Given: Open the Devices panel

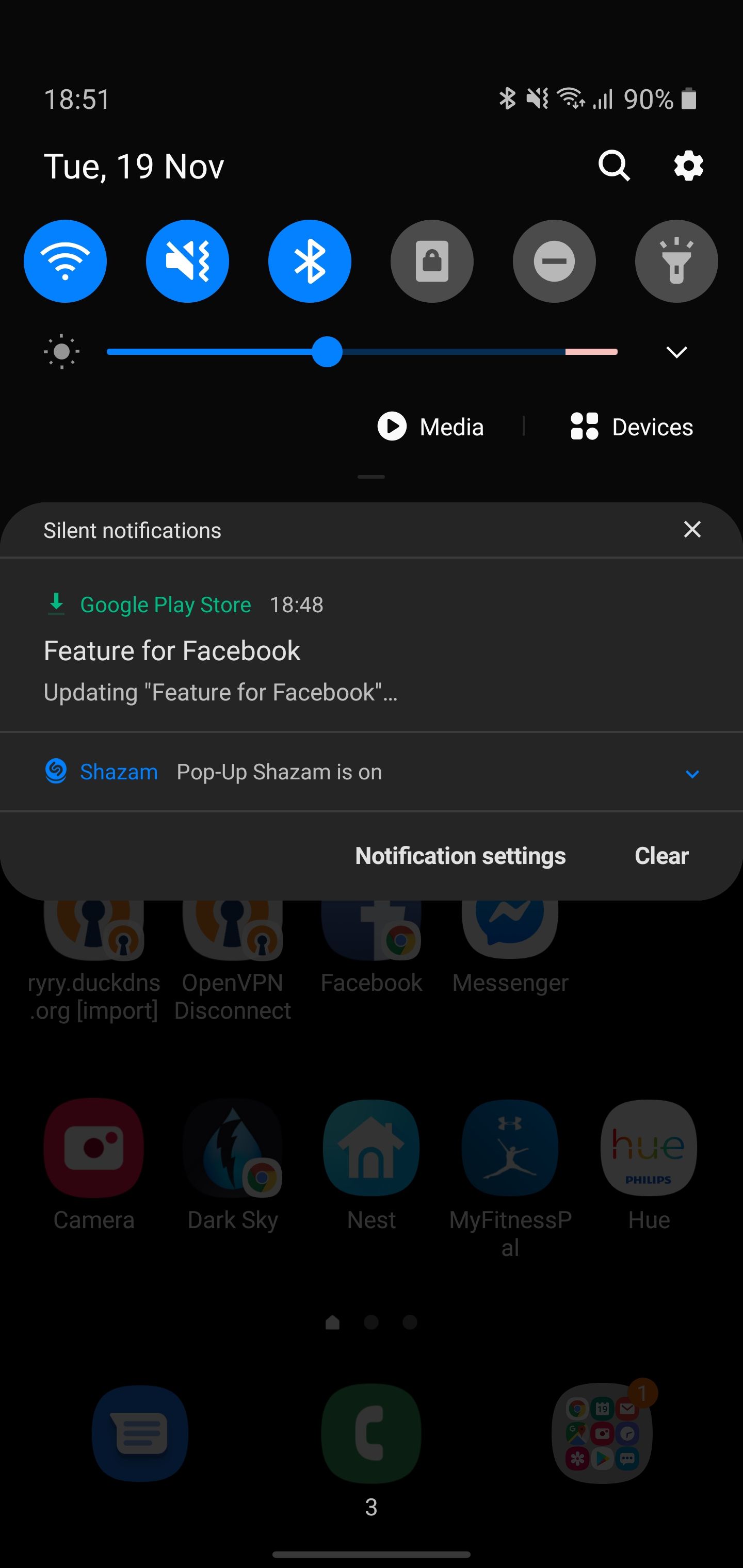Looking at the screenshot, I should pyautogui.click(x=632, y=427).
